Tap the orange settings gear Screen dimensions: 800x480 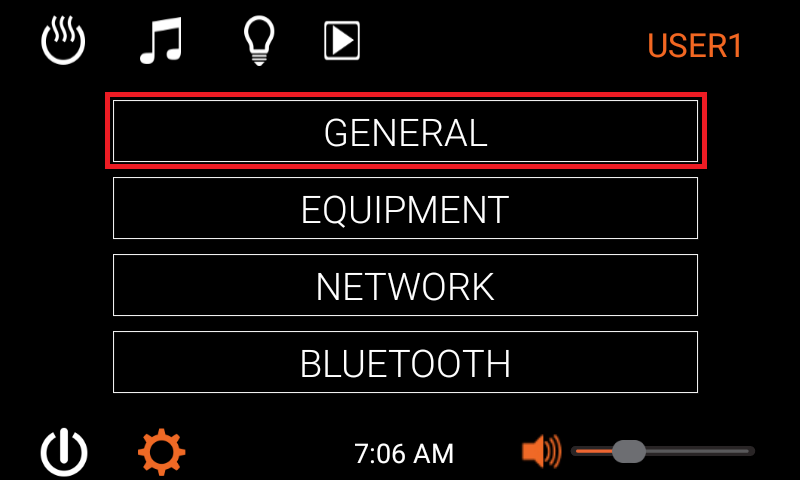click(161, 452)
